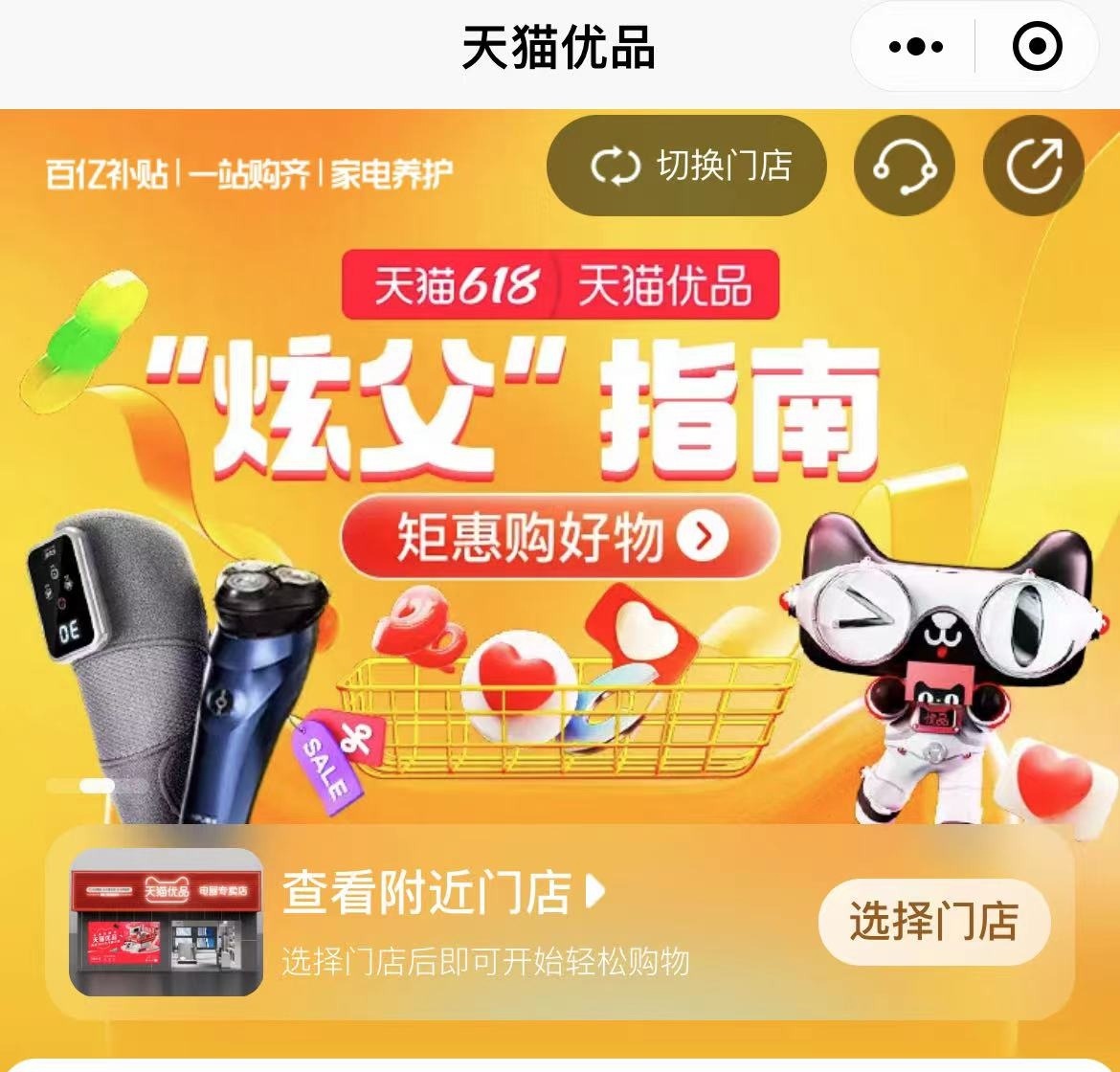Share this page via the arrow icon

click(x=1034, y=166)
